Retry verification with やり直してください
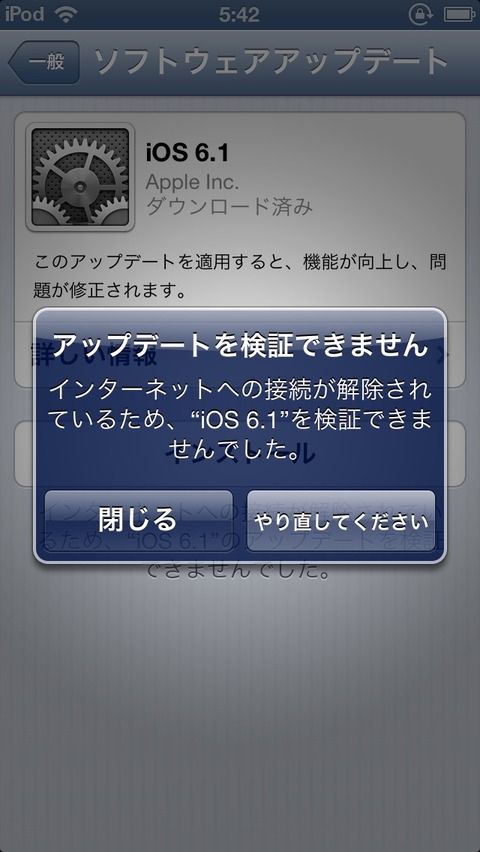 pyautogui.click(x=341, y=521)
